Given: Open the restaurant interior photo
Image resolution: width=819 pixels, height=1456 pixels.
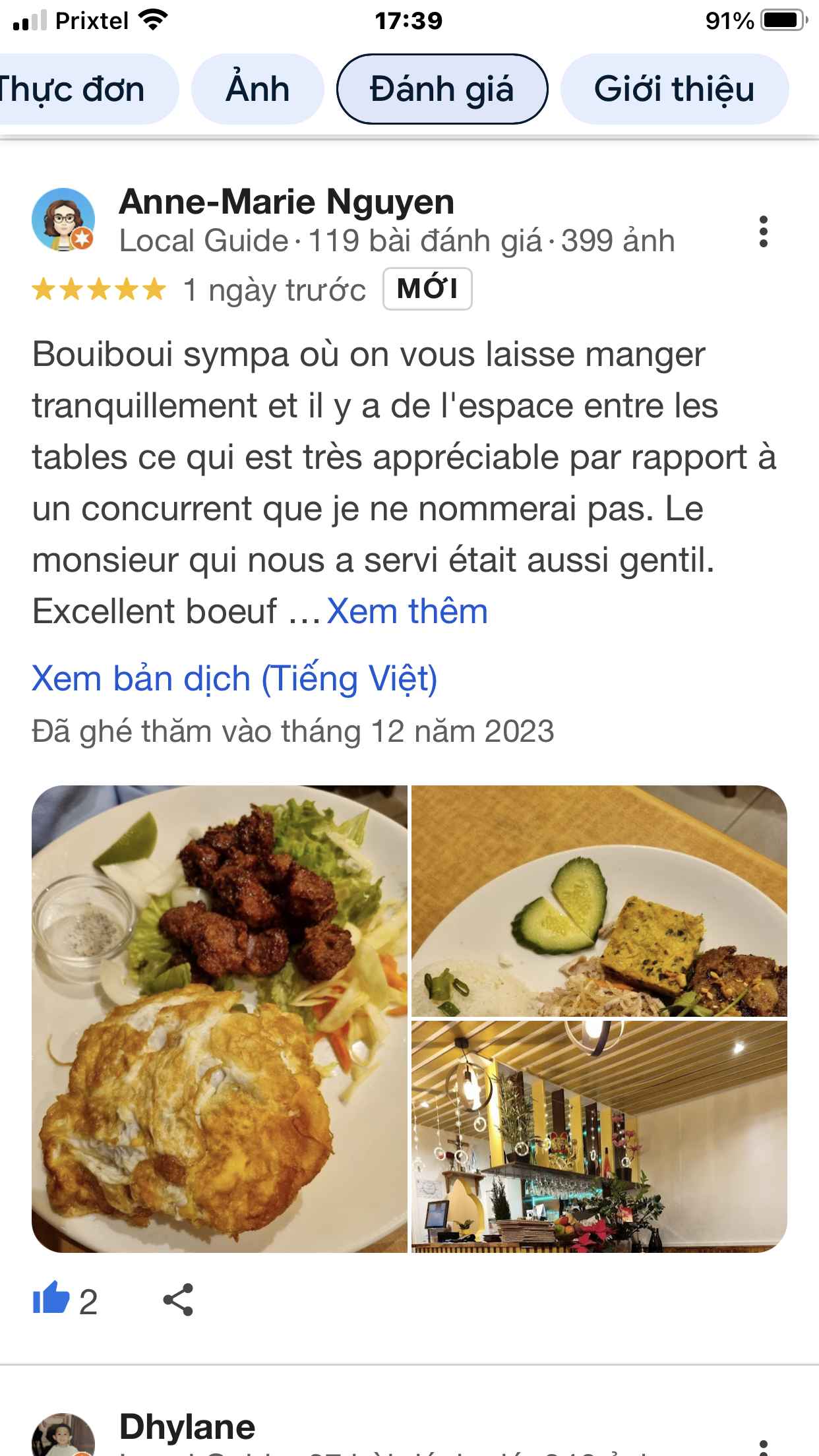Looking at the screenshot, I should [x=599, y=1136].
